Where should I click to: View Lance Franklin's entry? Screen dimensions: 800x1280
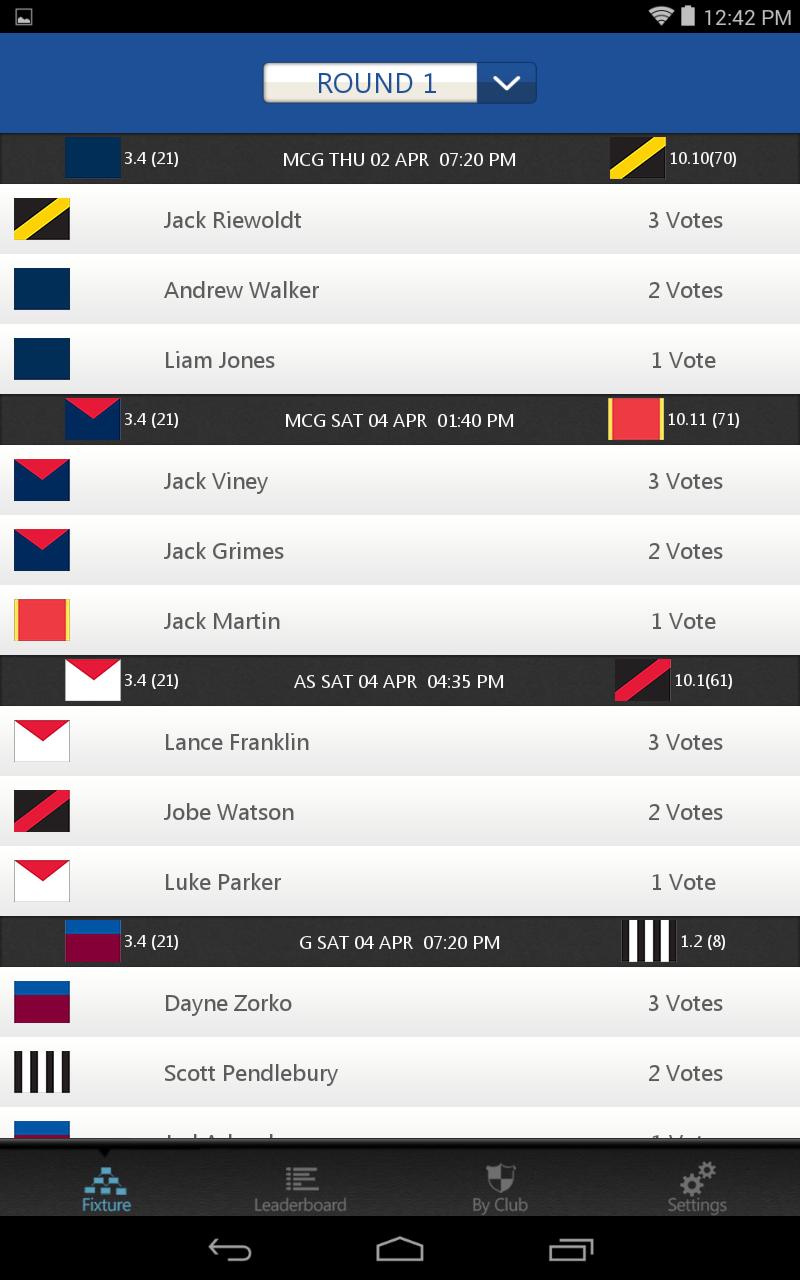pos(400,742)
